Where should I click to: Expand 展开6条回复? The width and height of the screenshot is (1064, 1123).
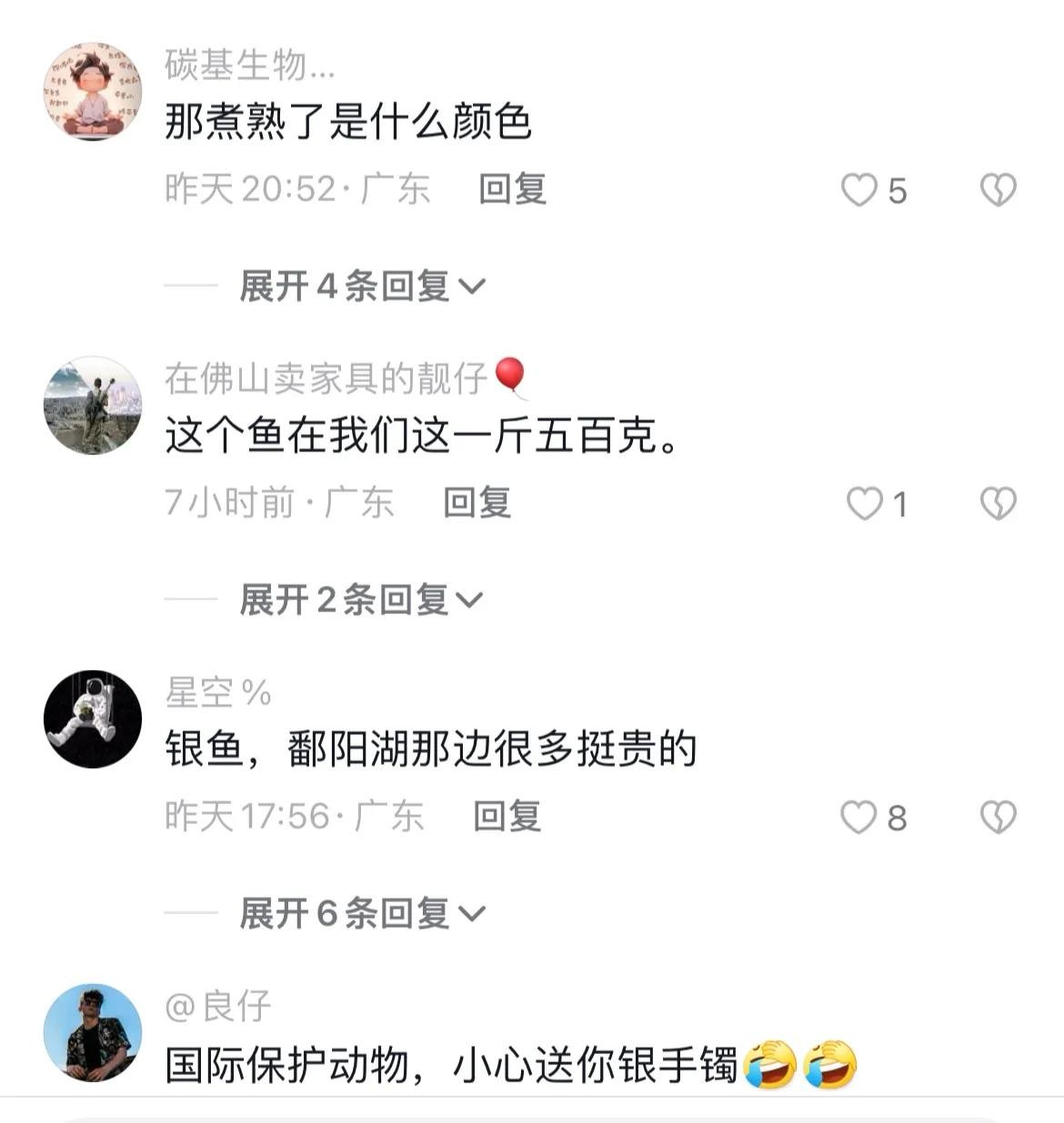point(361,913)
